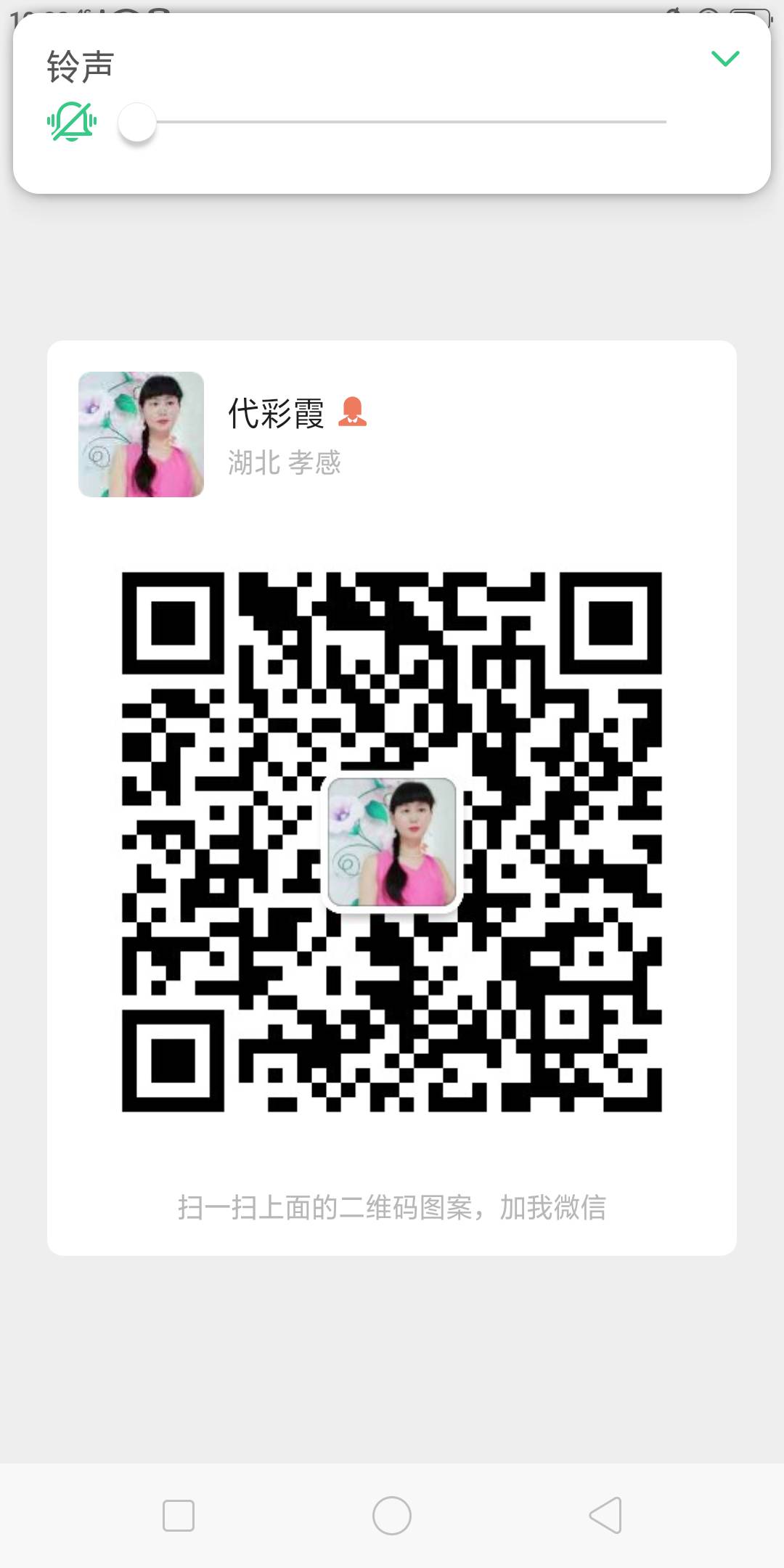Screen dimensions: 784x1568
Task: Go to the home screen
Action: coord(392,1515)
